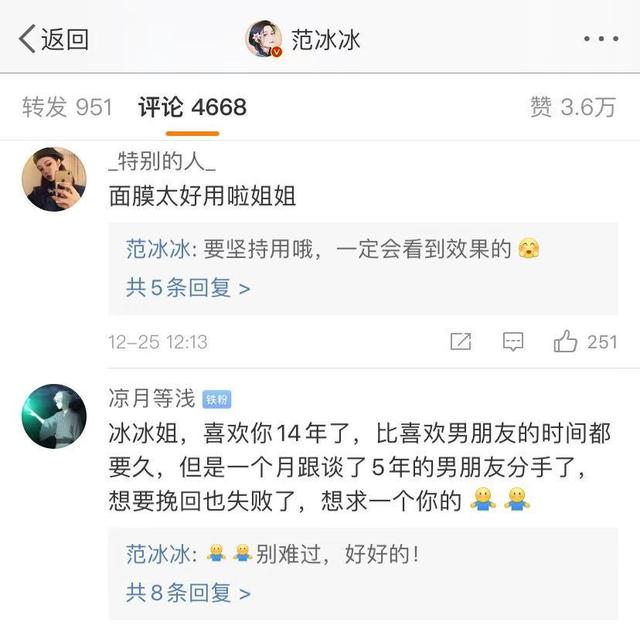The height and width of the screenshot is (632, 640).
Task: Expand 共5条回复 replies
Action: click(x=187, y=288)
